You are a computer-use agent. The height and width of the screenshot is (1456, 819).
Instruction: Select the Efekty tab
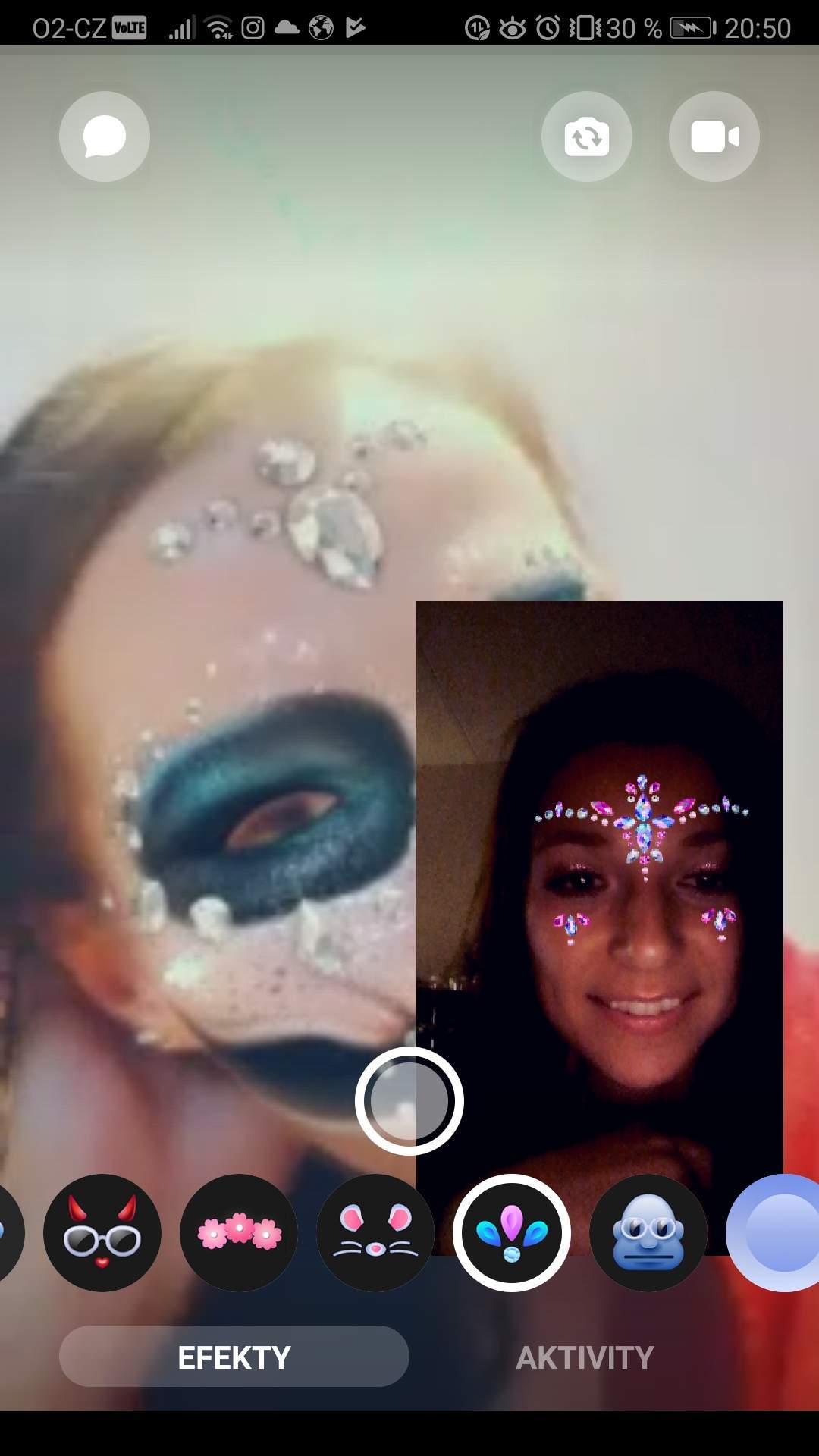click(x=234, y=1357)
